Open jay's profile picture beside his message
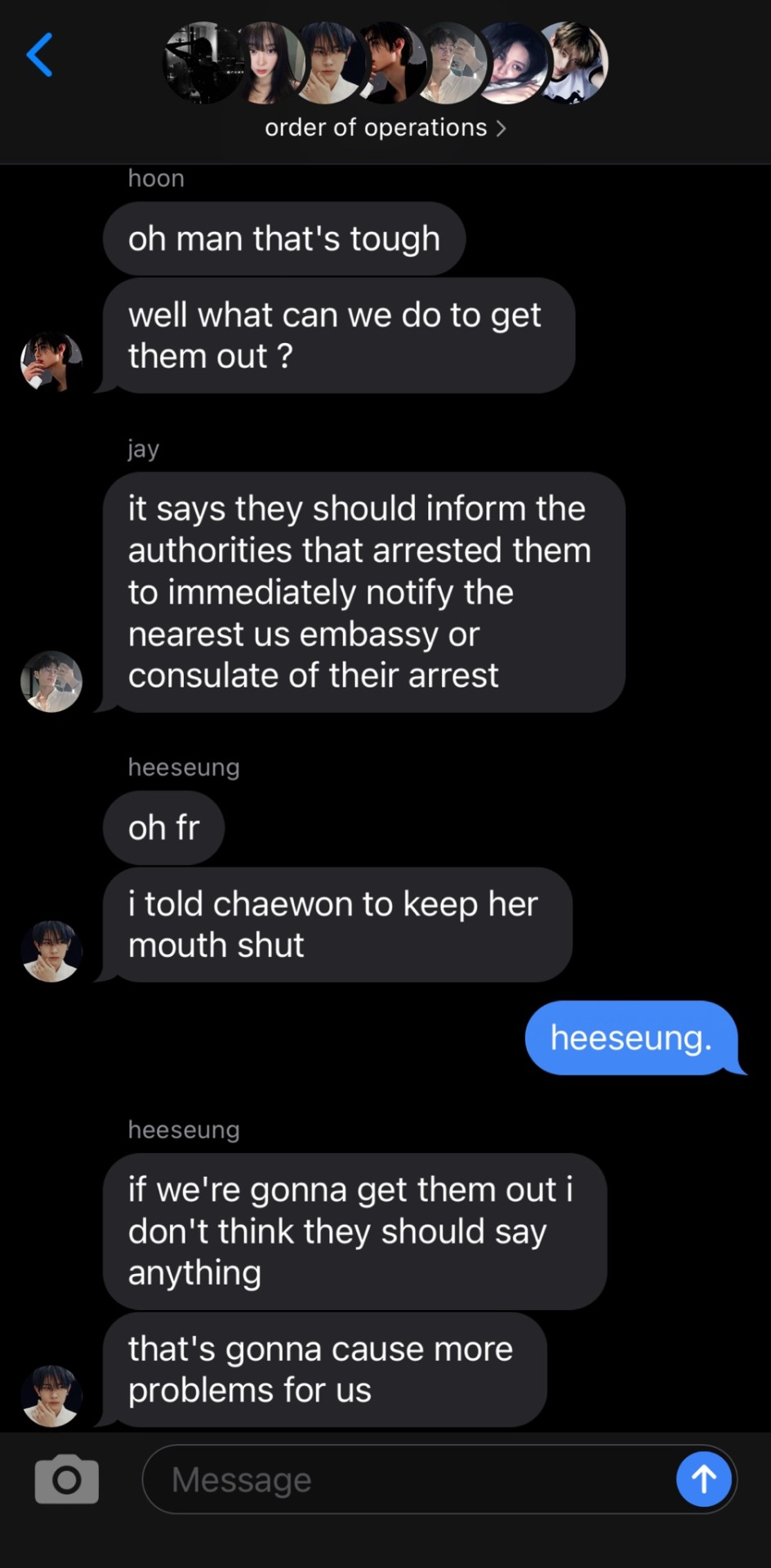The width and height of the screenshot is (771, 1568). 51,681
